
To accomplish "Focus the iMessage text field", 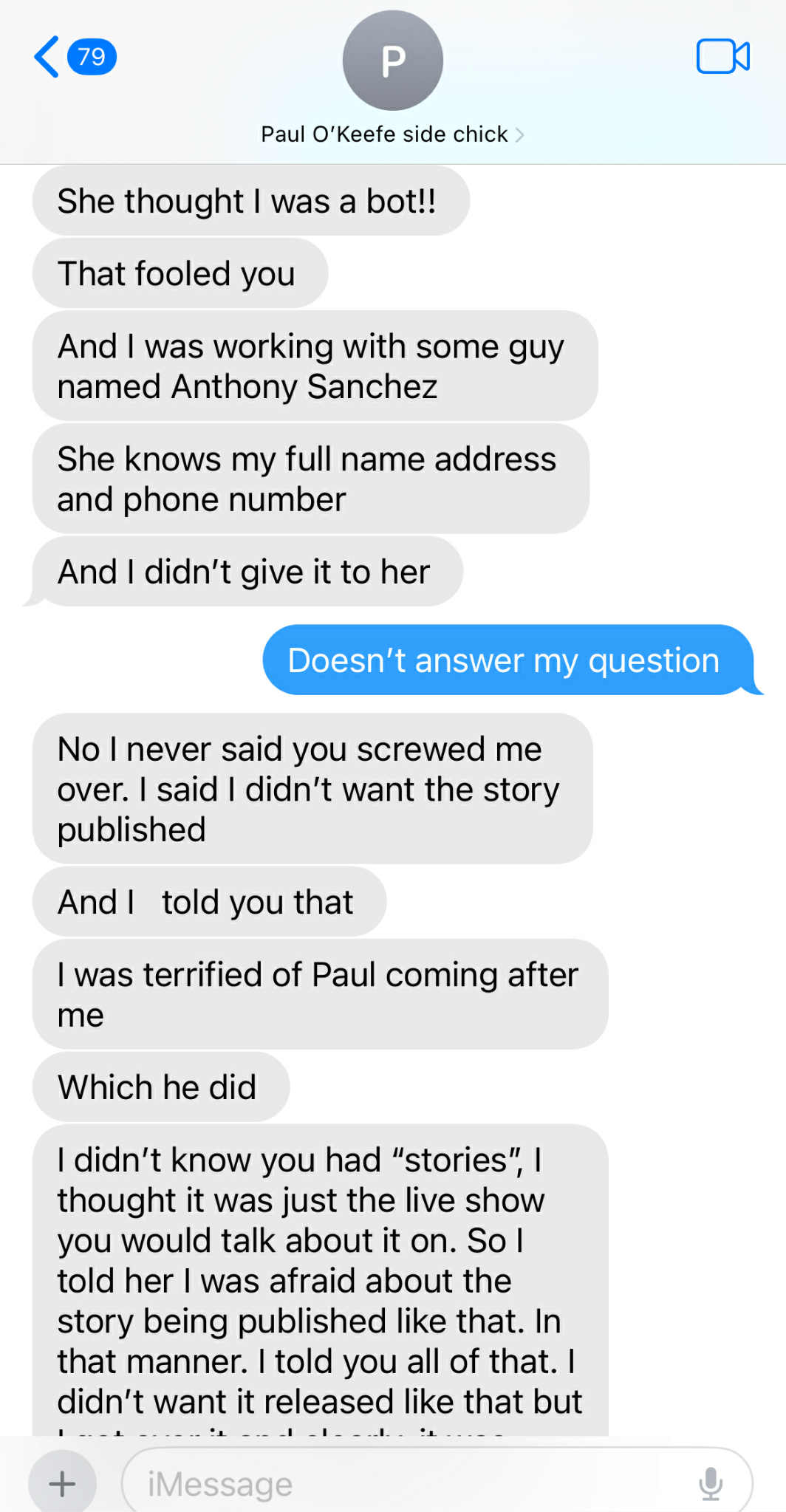I will [406, 1483].
